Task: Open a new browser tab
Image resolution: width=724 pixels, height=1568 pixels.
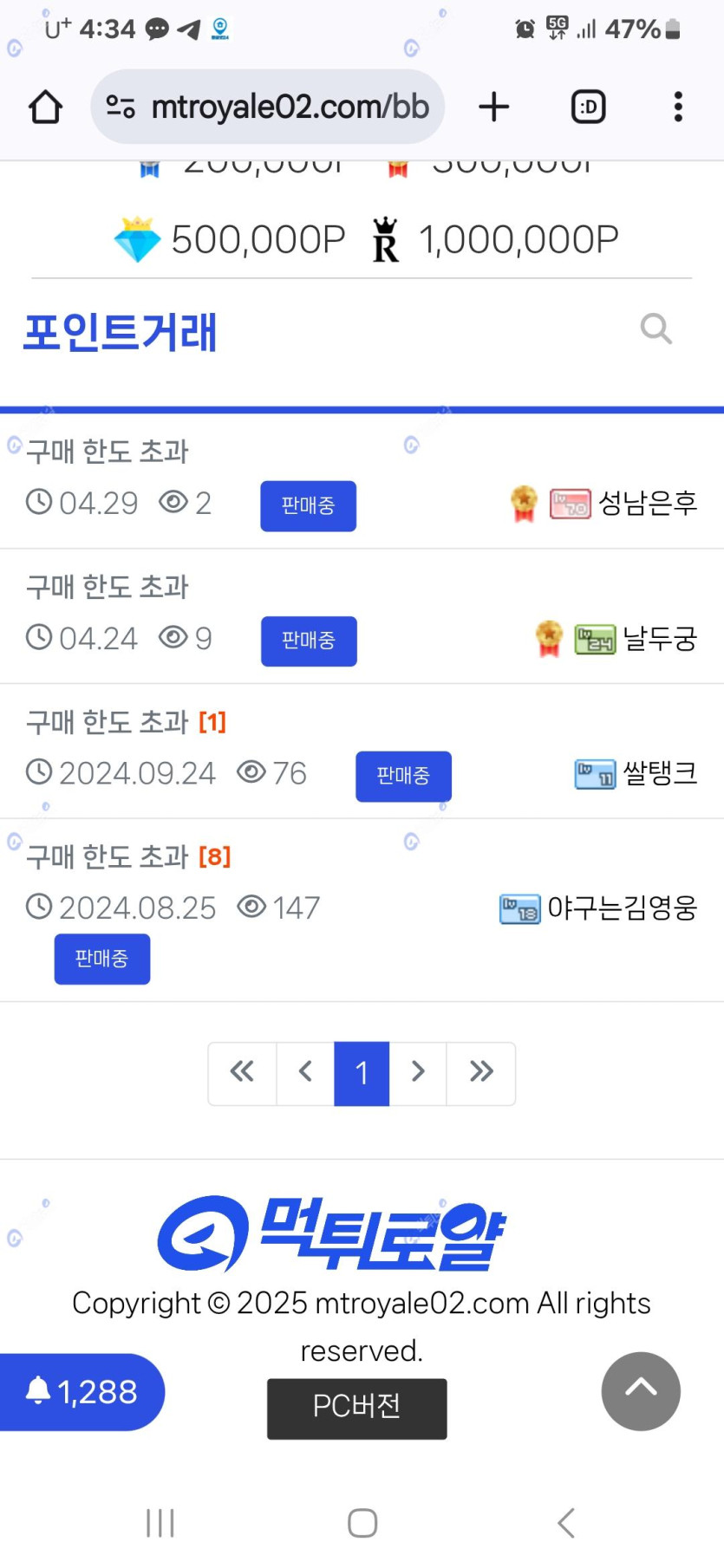Action: click(x=493, y=107)
